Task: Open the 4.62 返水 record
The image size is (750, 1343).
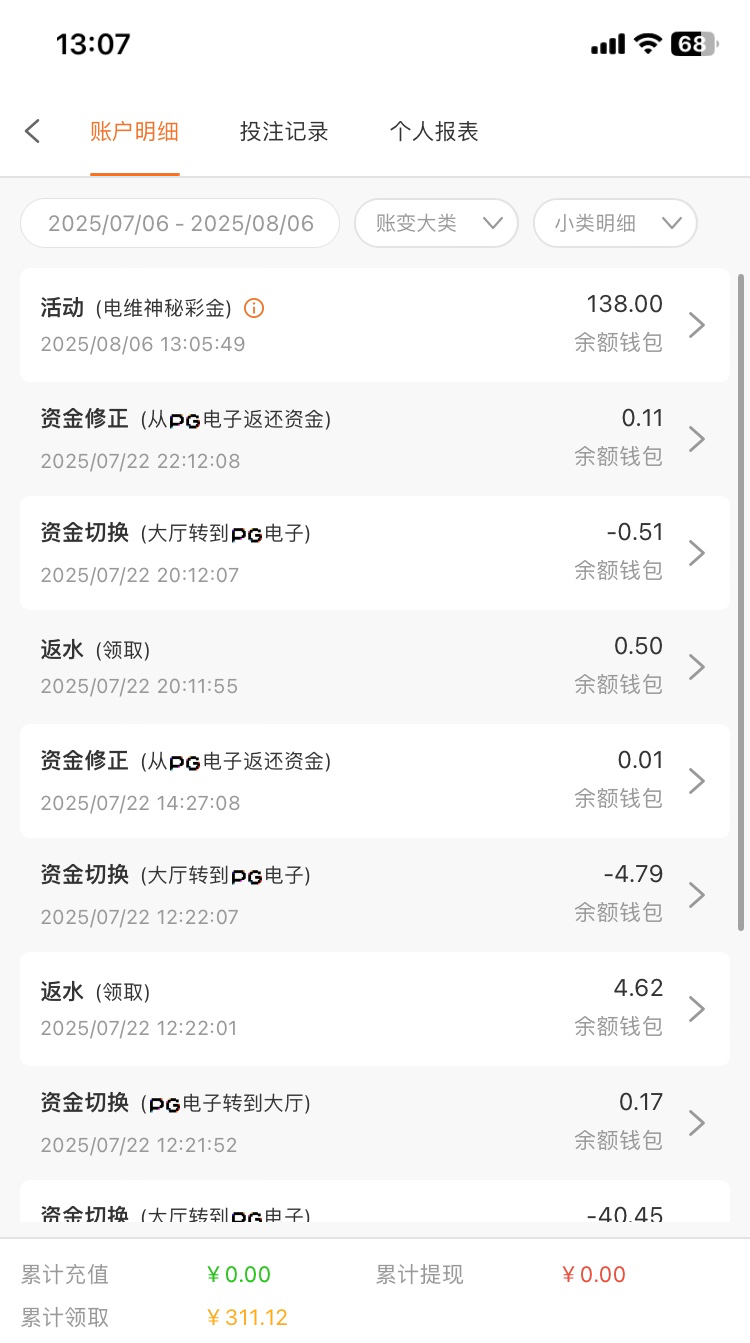Action: 375,1009
